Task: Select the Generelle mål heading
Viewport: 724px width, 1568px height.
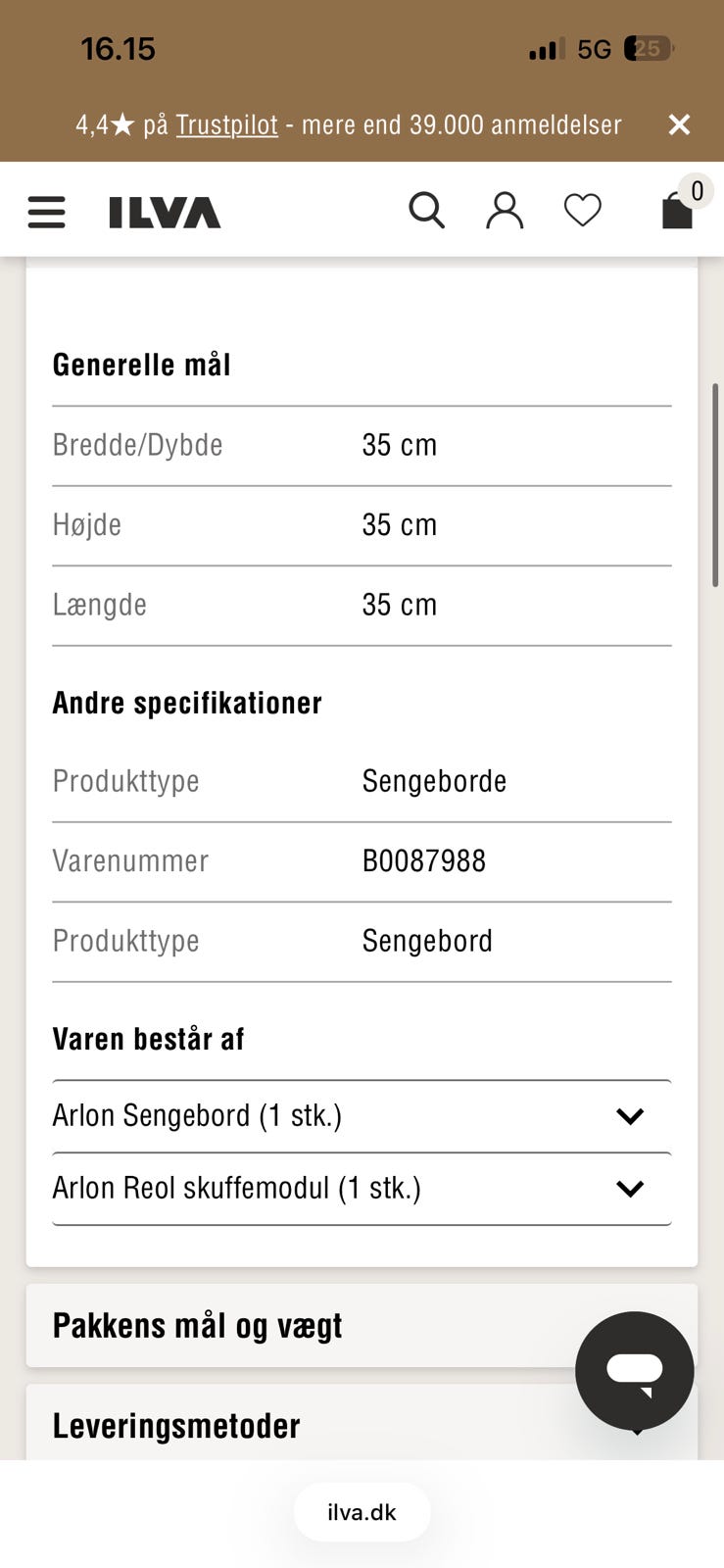Action: [141, 364]
